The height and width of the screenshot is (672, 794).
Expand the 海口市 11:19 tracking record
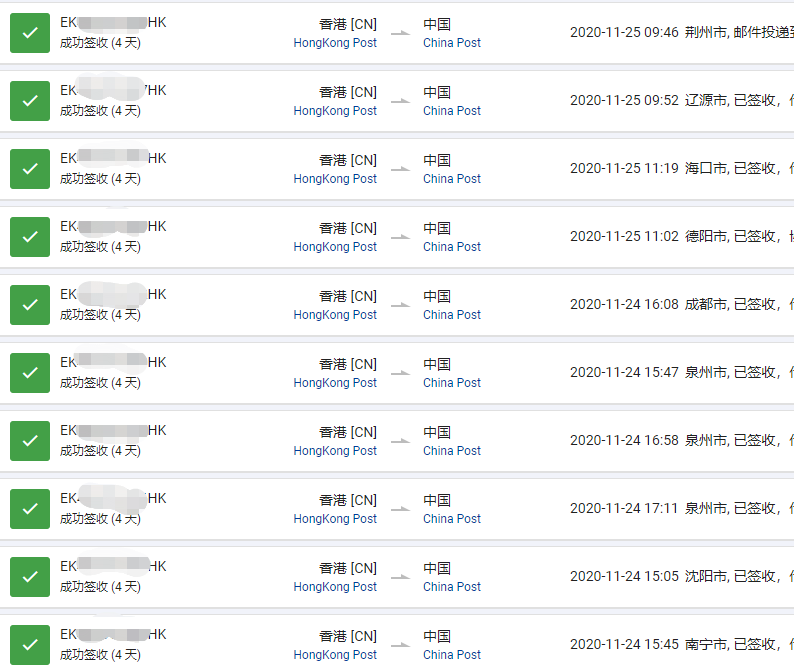pos(680,168)
